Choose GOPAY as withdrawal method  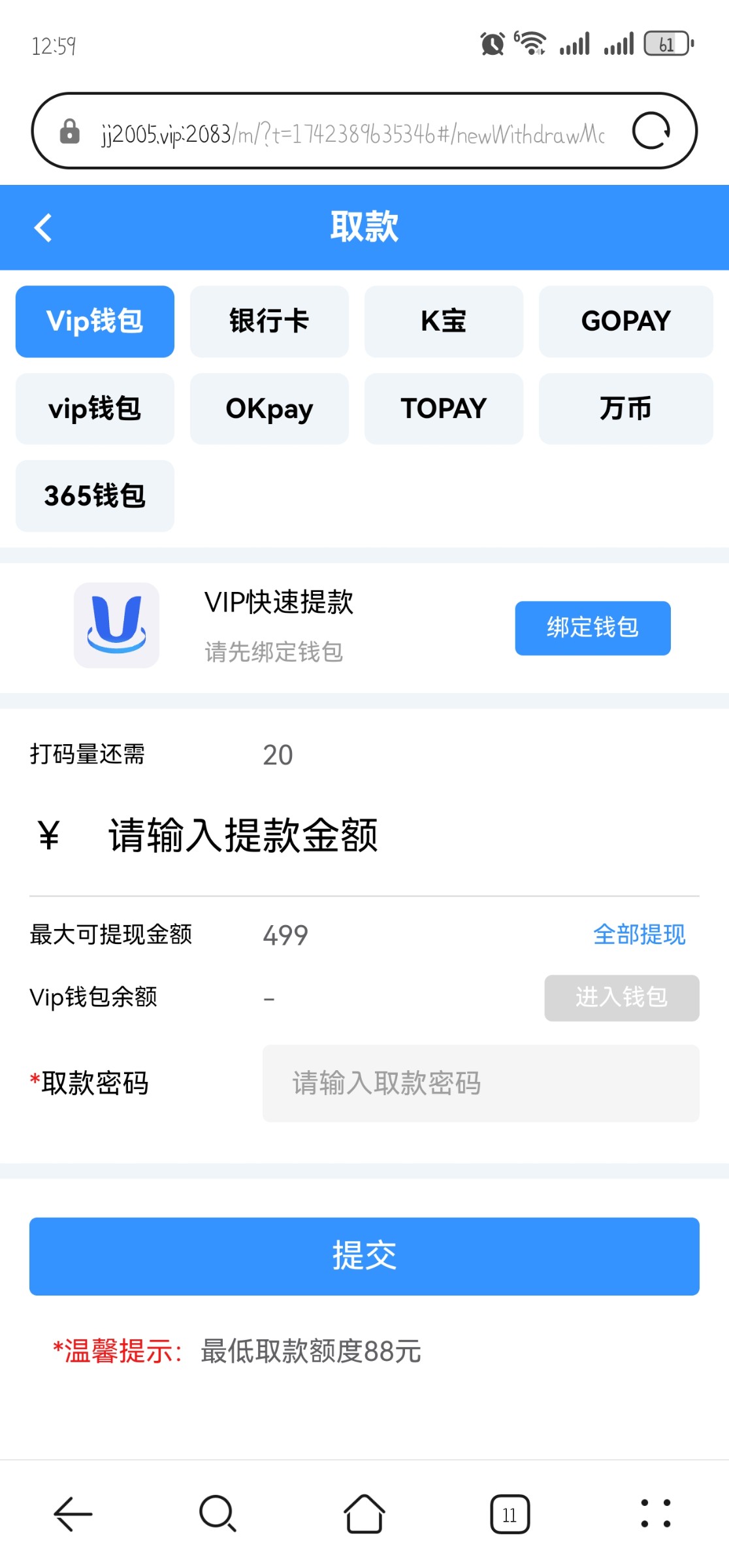tap(625, 321)
